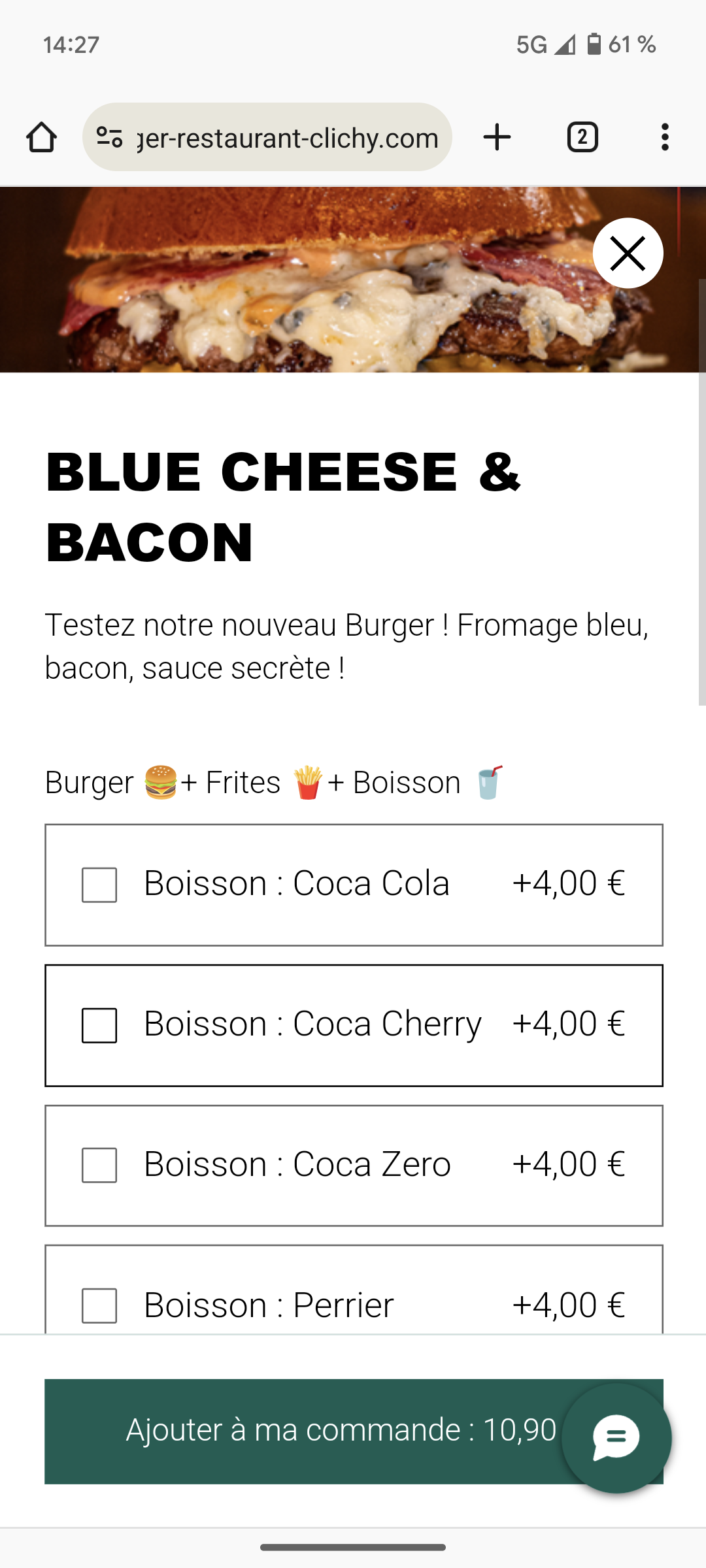The height and width of the screenshot is (1568, 706).
Task: Tap Ajouter à ma commande button
Action: click(301, 1431)
